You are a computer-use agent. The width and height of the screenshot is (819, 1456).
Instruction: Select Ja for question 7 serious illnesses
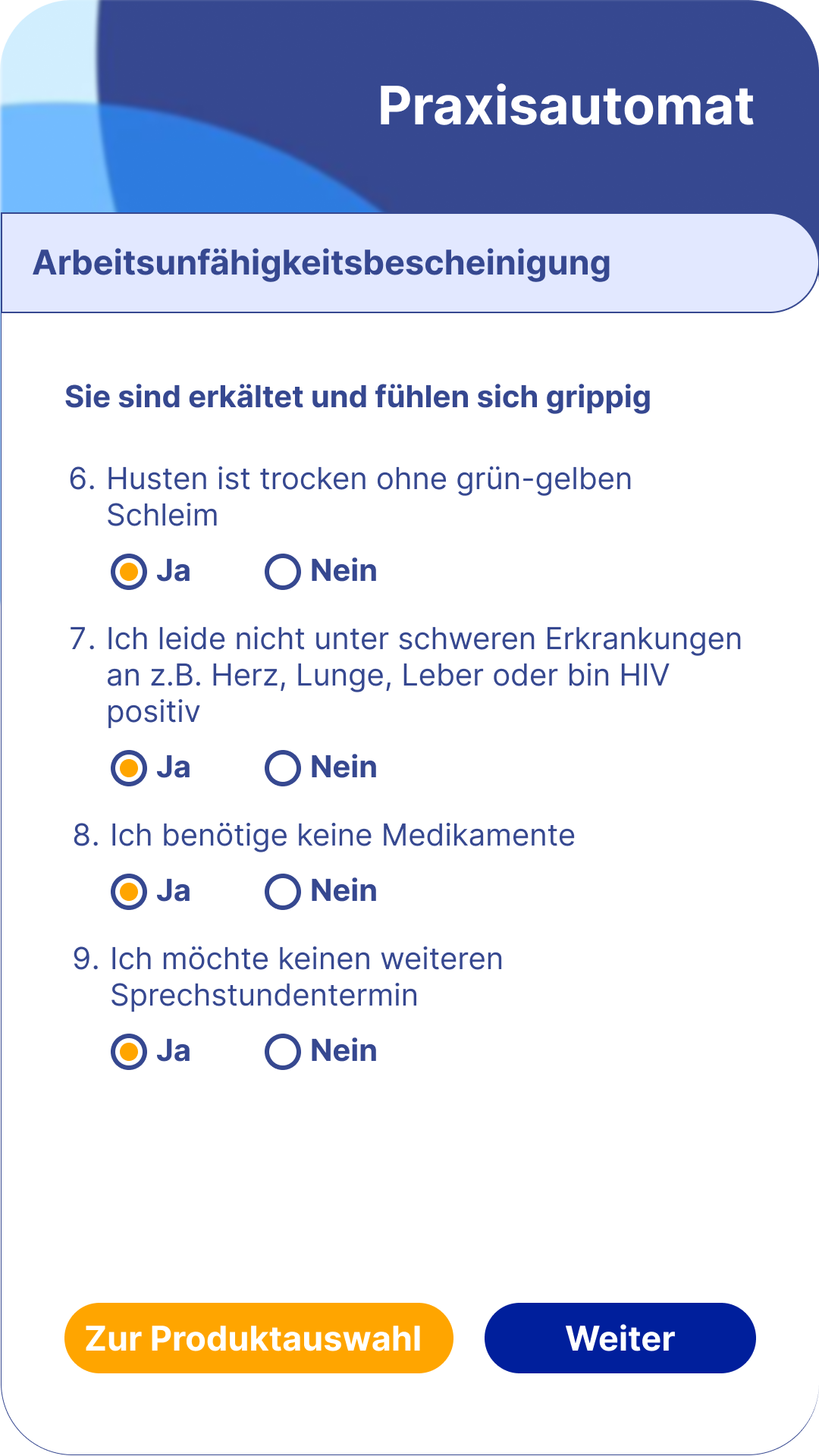[x=129, y=767]
